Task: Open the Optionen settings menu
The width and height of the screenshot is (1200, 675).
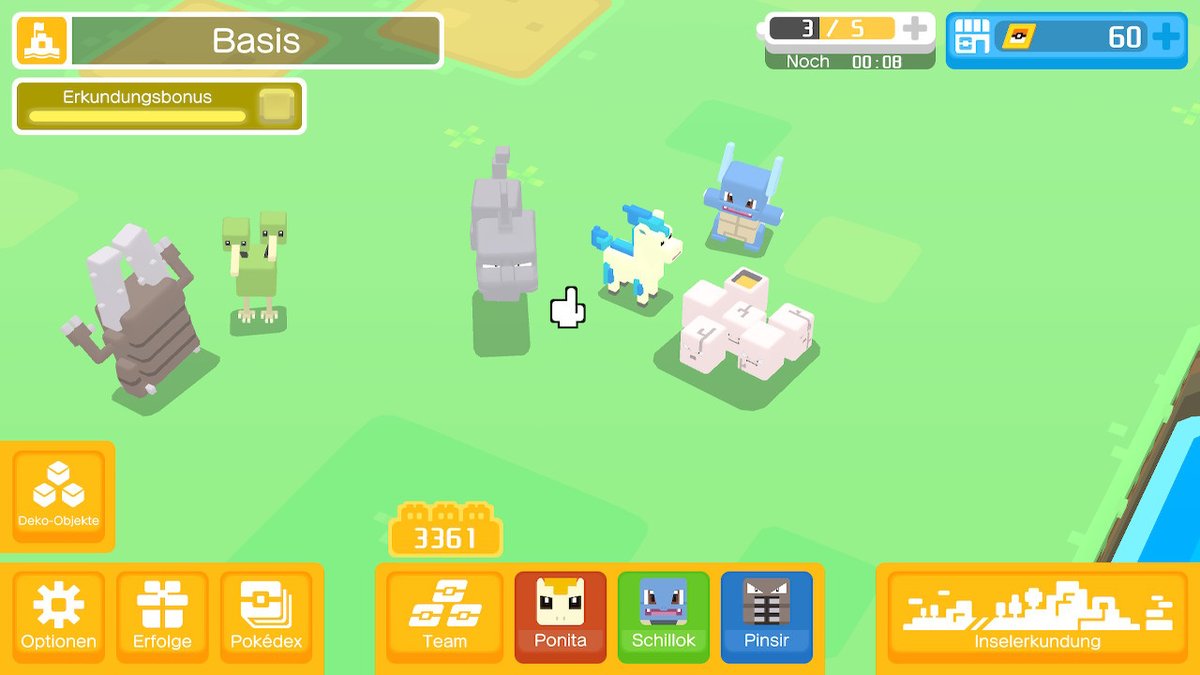Action: click(59, 617)
